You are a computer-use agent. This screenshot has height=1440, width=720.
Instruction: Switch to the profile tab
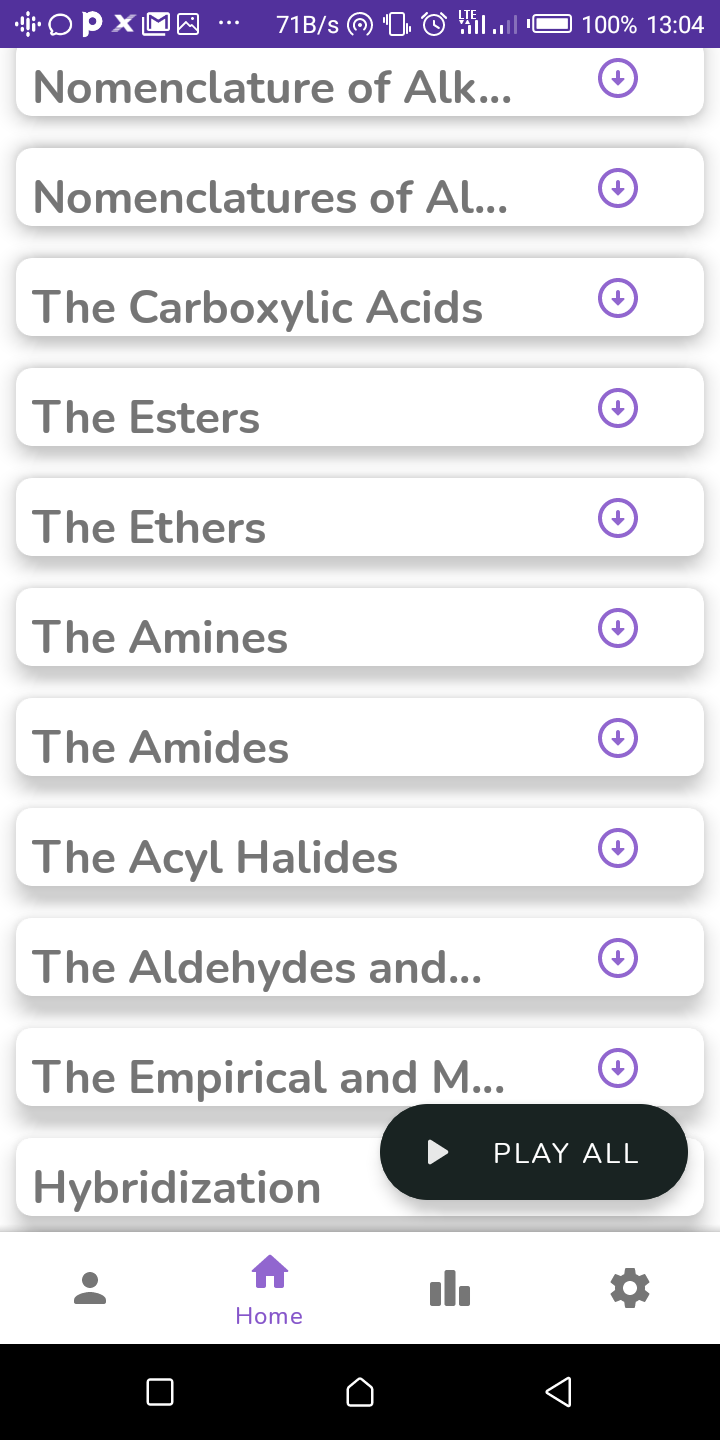pyautogui.click(x=90, y=1288)
